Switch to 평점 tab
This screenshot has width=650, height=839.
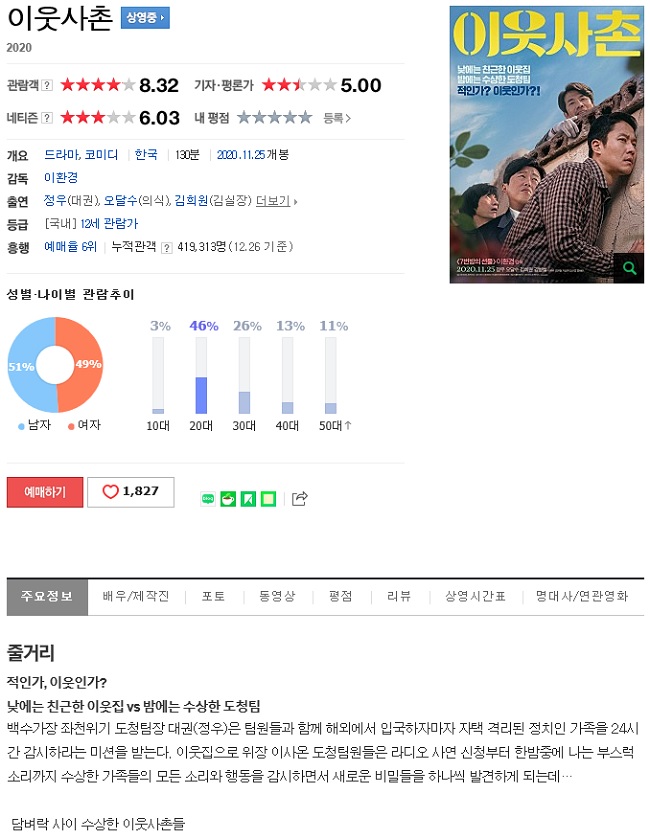(x=341, y=597)
